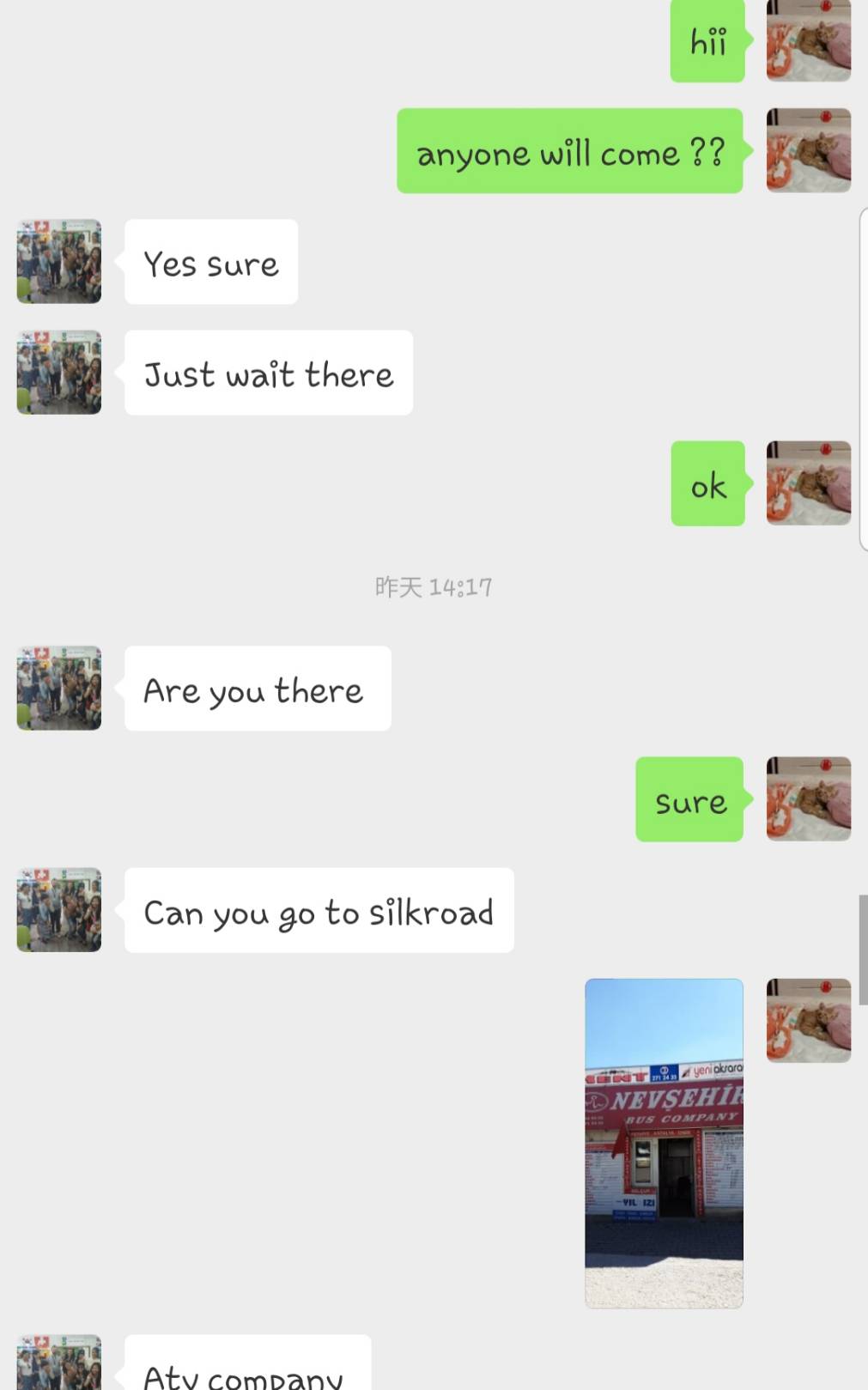
Task: View your profile from the "hii" avatar
Action: pos(808,41)
